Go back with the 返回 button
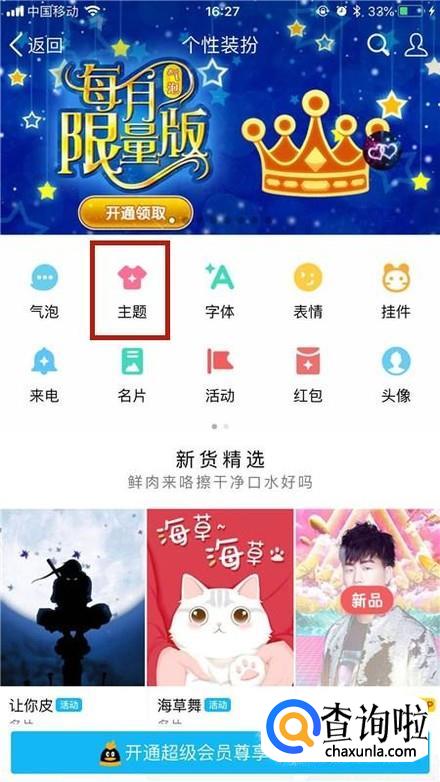This screenshot has height=782, width=440. click(x=36, y=46)
